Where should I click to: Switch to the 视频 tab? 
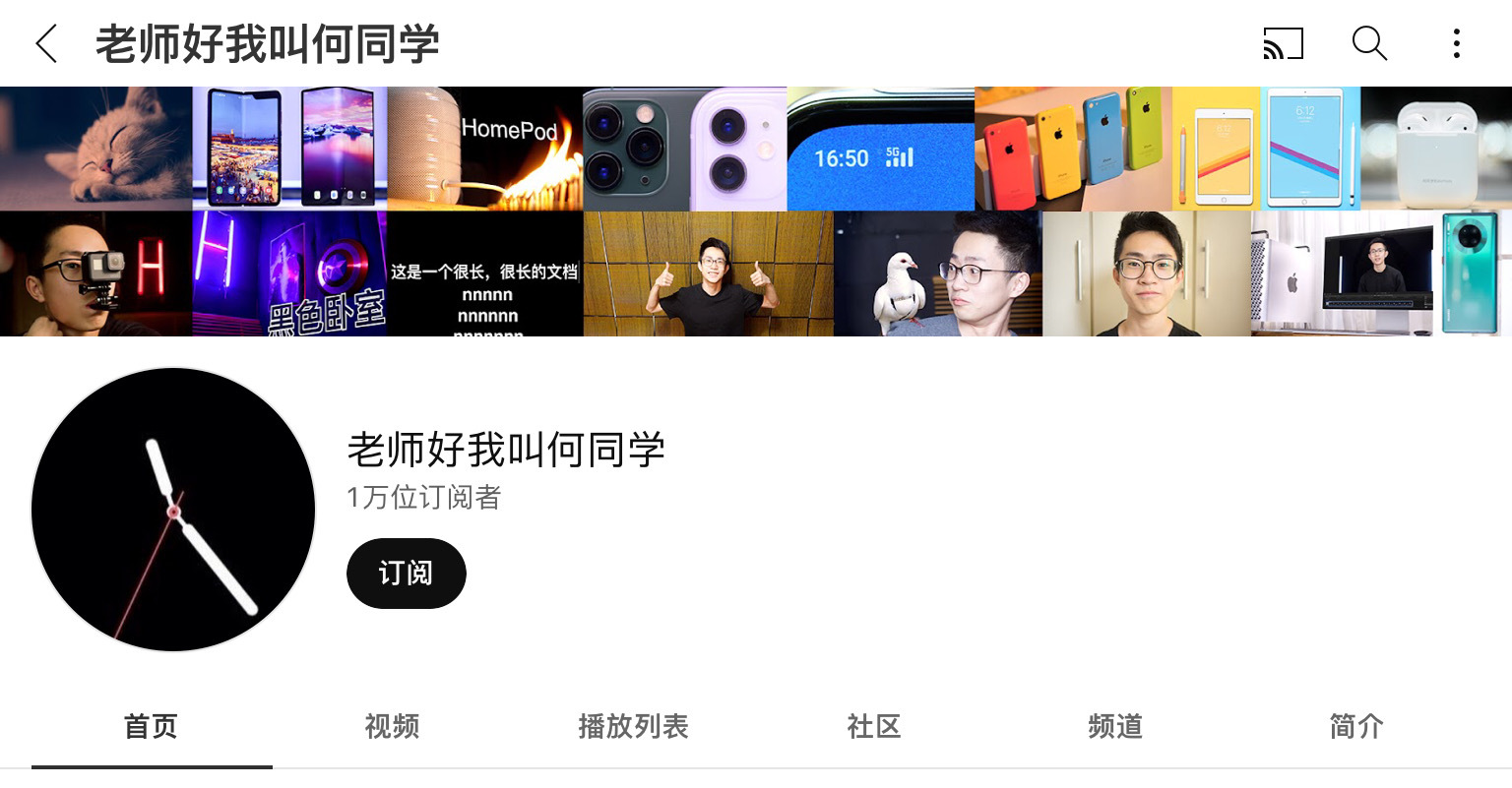click(x=392, y=727)
